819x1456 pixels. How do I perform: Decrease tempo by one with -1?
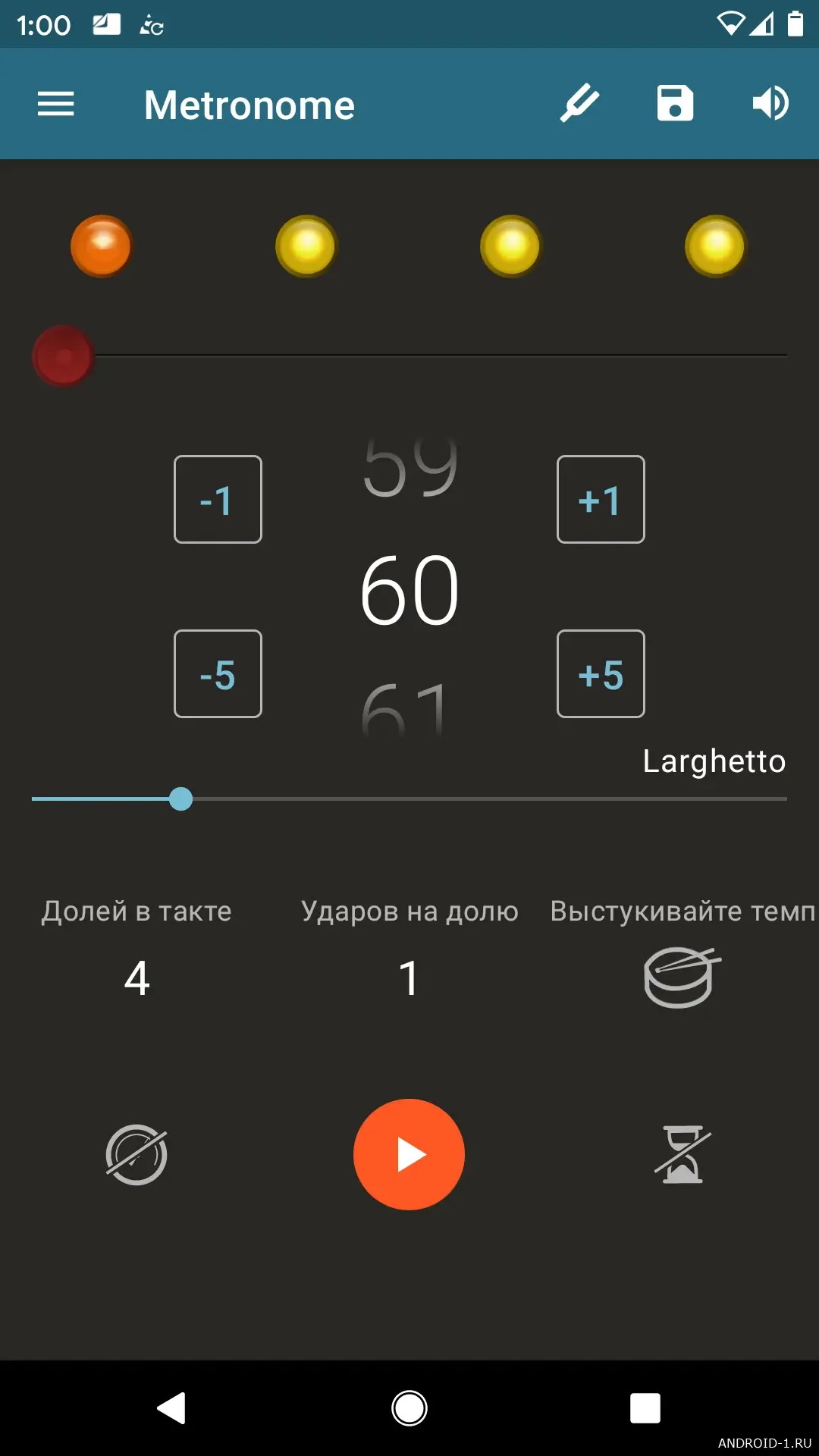click(x=218, y=499)
